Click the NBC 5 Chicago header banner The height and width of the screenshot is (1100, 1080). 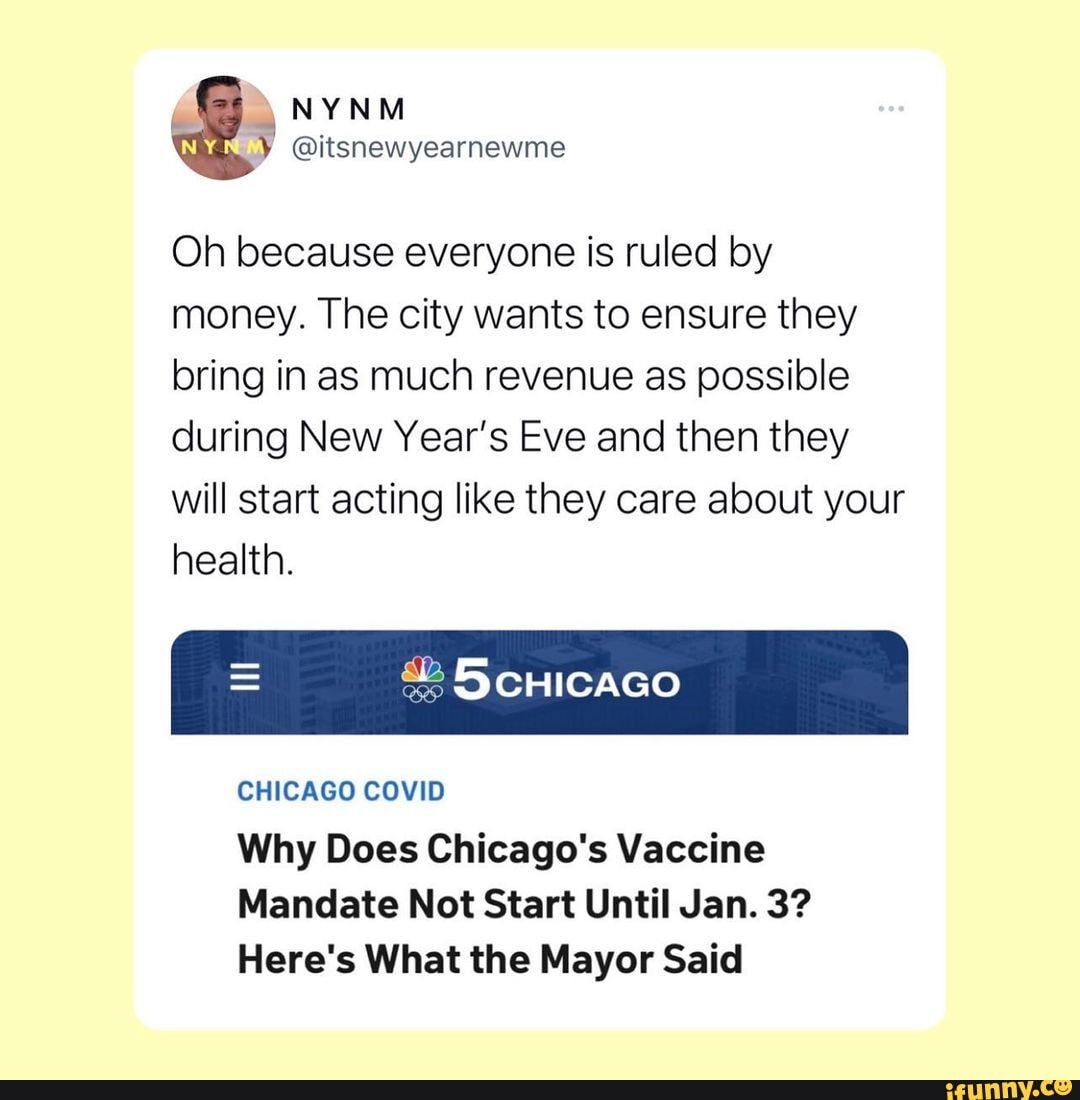[x=540, y=684]
